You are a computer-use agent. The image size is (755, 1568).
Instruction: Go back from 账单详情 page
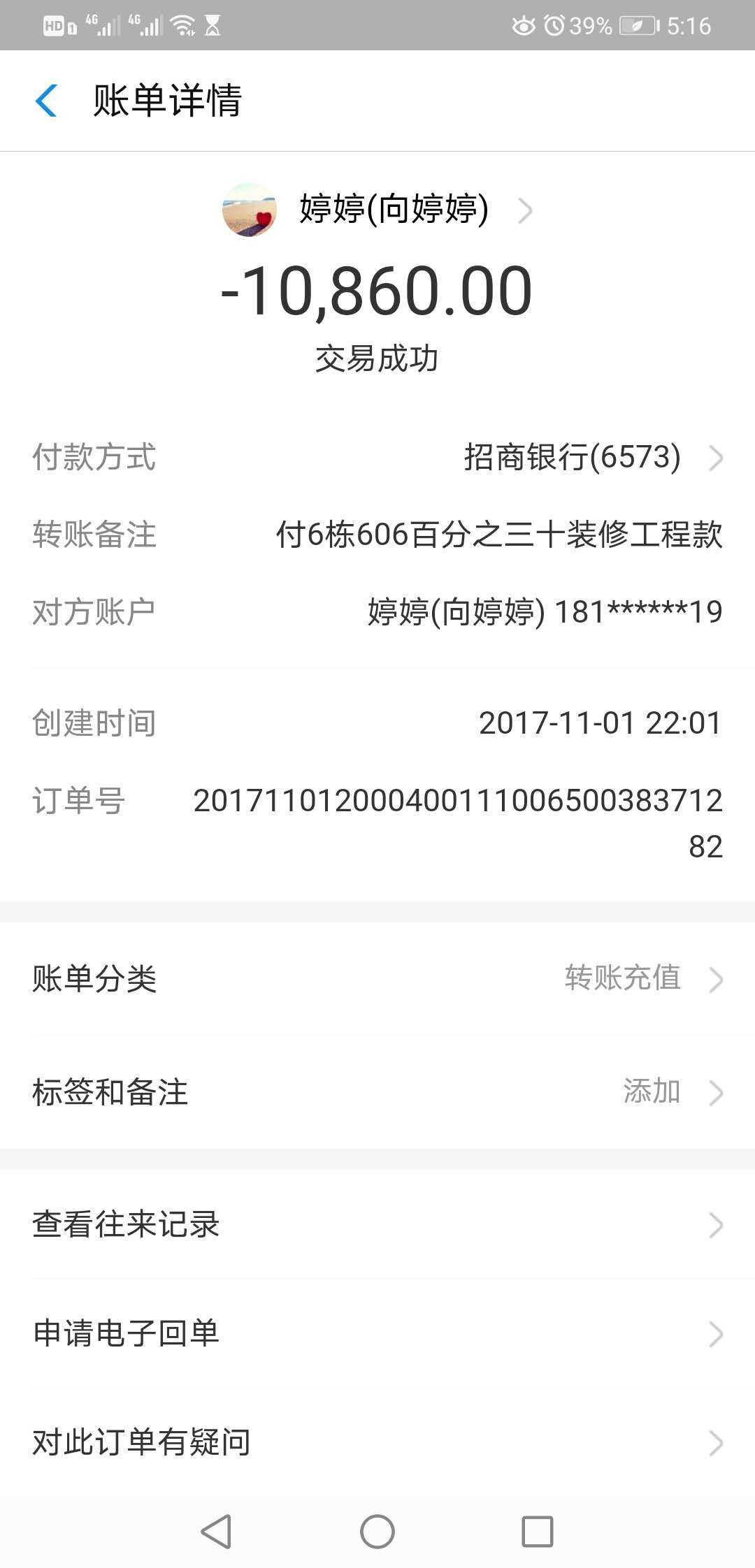[x=46, y=101]
